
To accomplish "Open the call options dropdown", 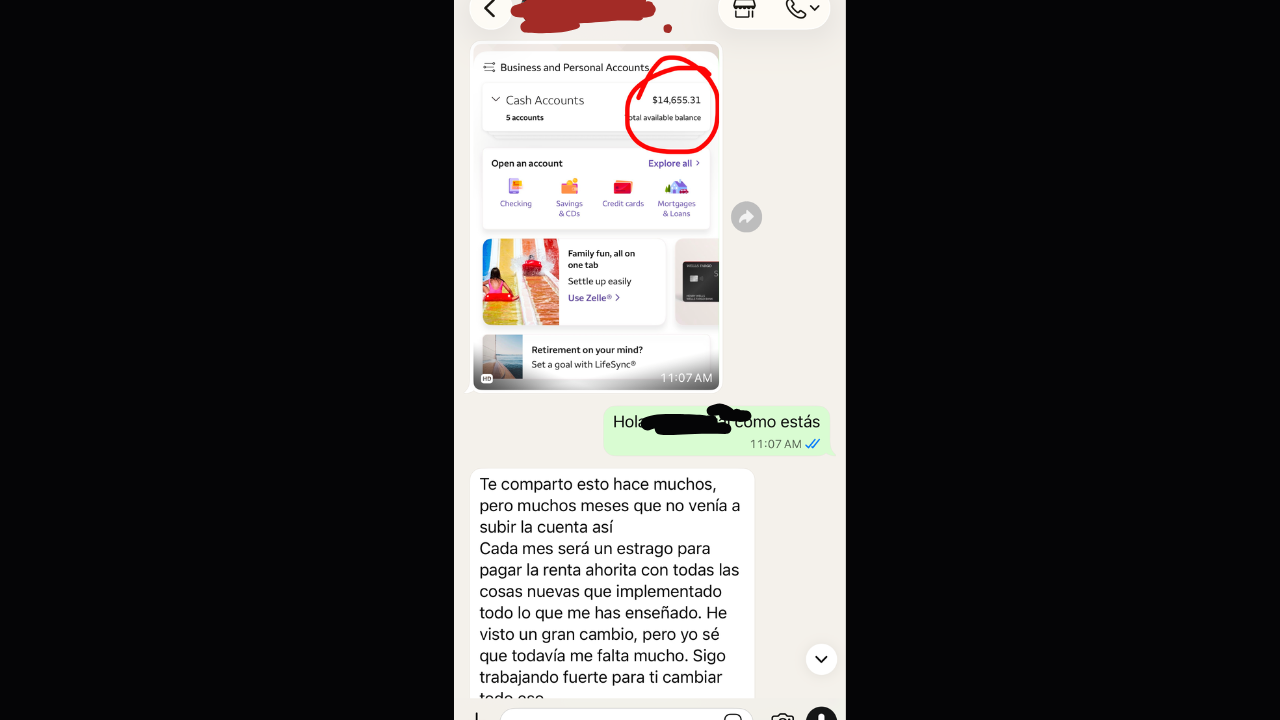I will (x=802, y=9).
